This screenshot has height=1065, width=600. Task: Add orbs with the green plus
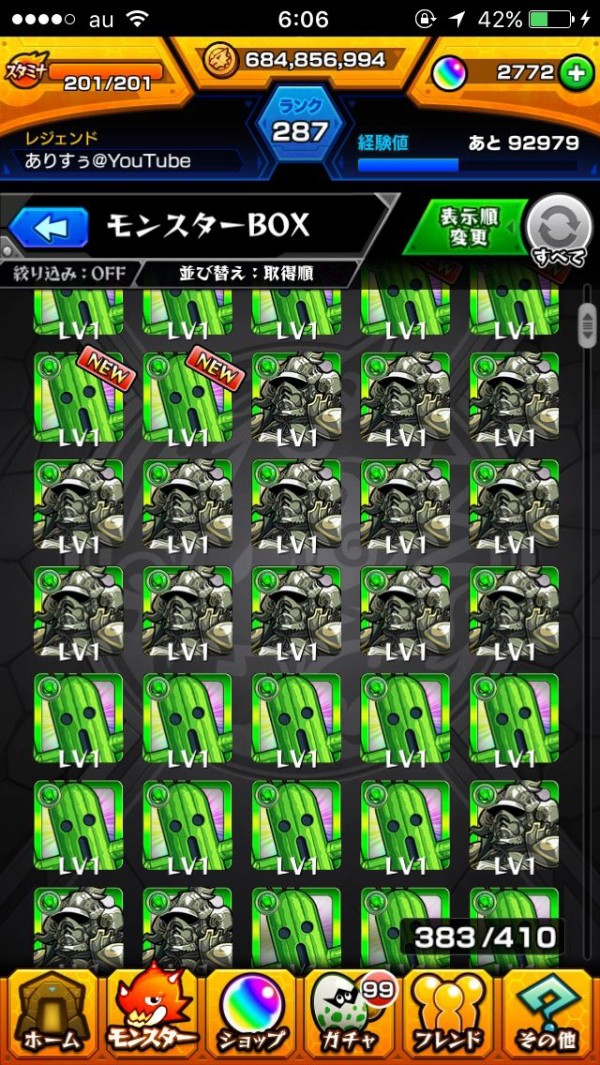575,75
